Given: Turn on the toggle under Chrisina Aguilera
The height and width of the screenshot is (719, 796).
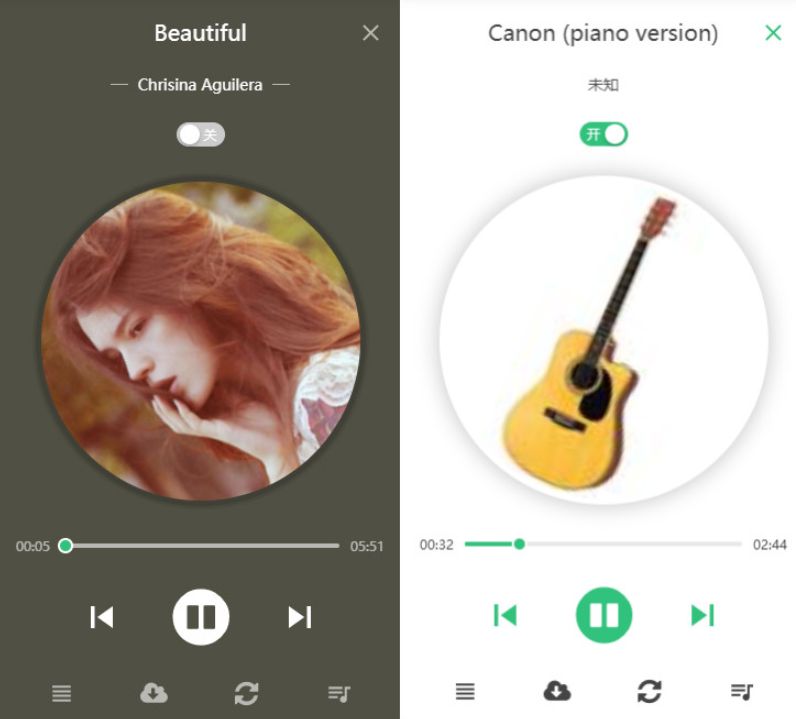Looking at the screenshot, I should point(201,134).
